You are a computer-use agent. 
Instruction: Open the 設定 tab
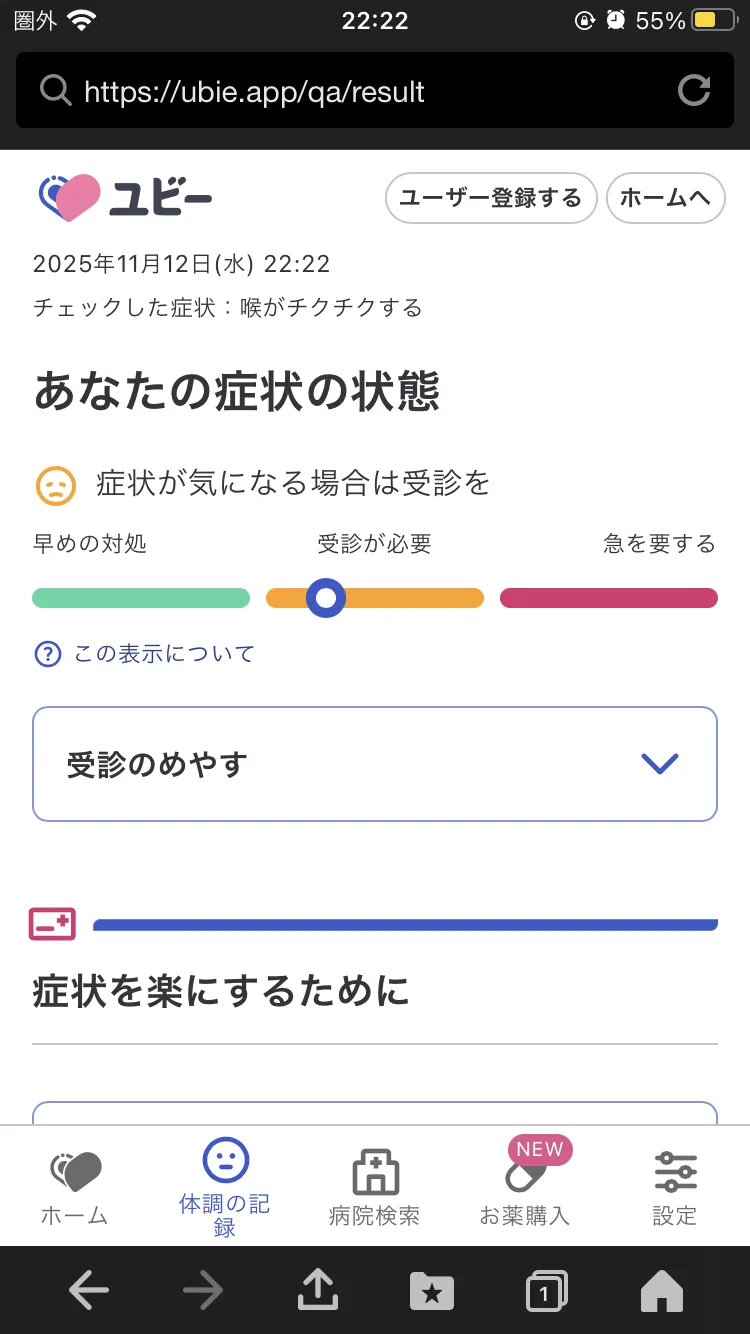click(x=675, y=1188)
